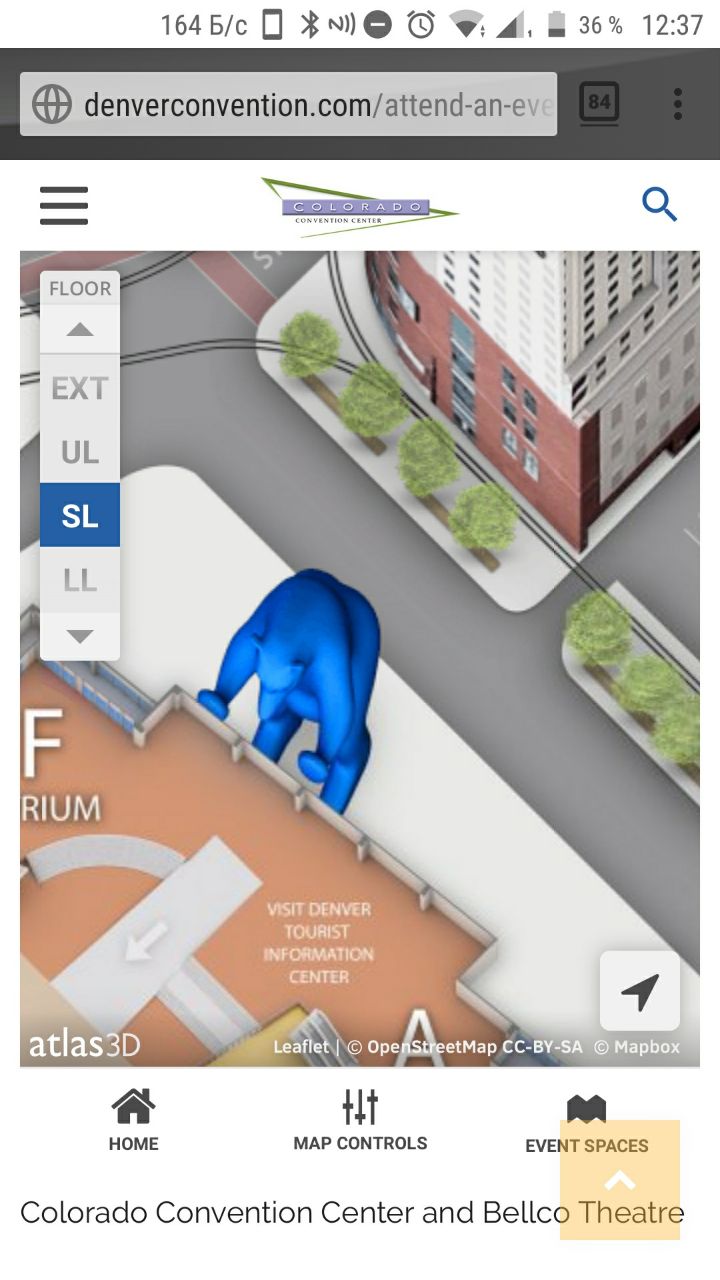Open the HOME map option
The width and height of the screenshot is (720, 1280).
(134, 1121)
